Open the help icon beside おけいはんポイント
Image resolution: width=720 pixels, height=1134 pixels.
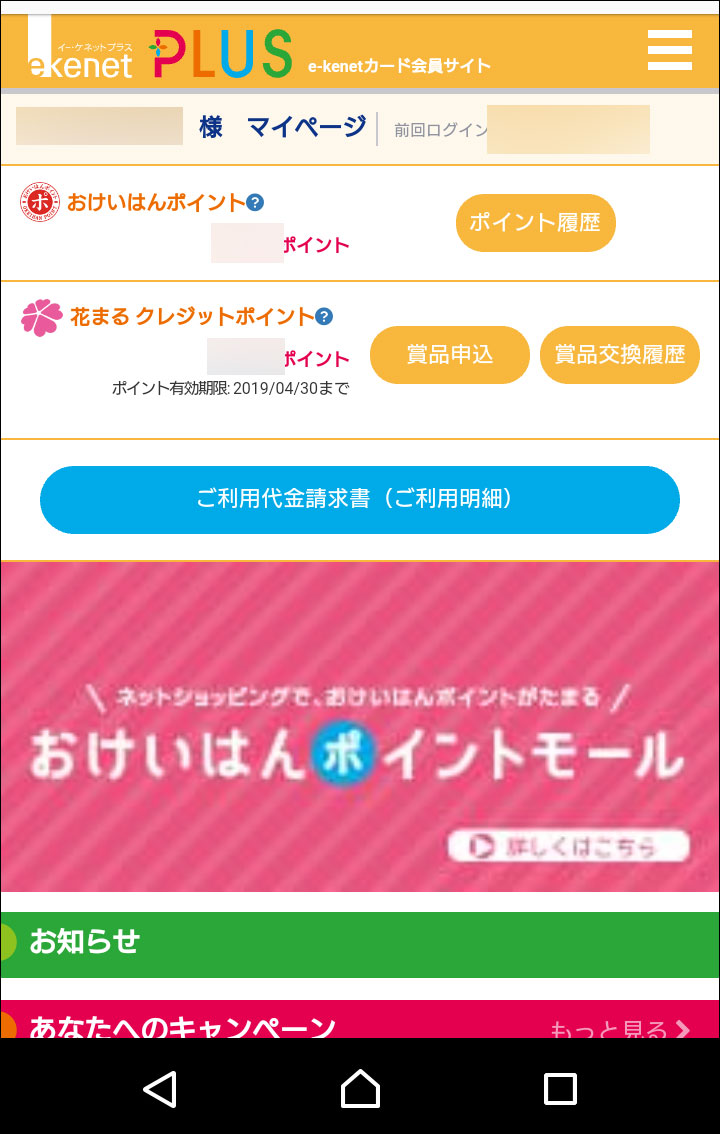click(255, 203)
